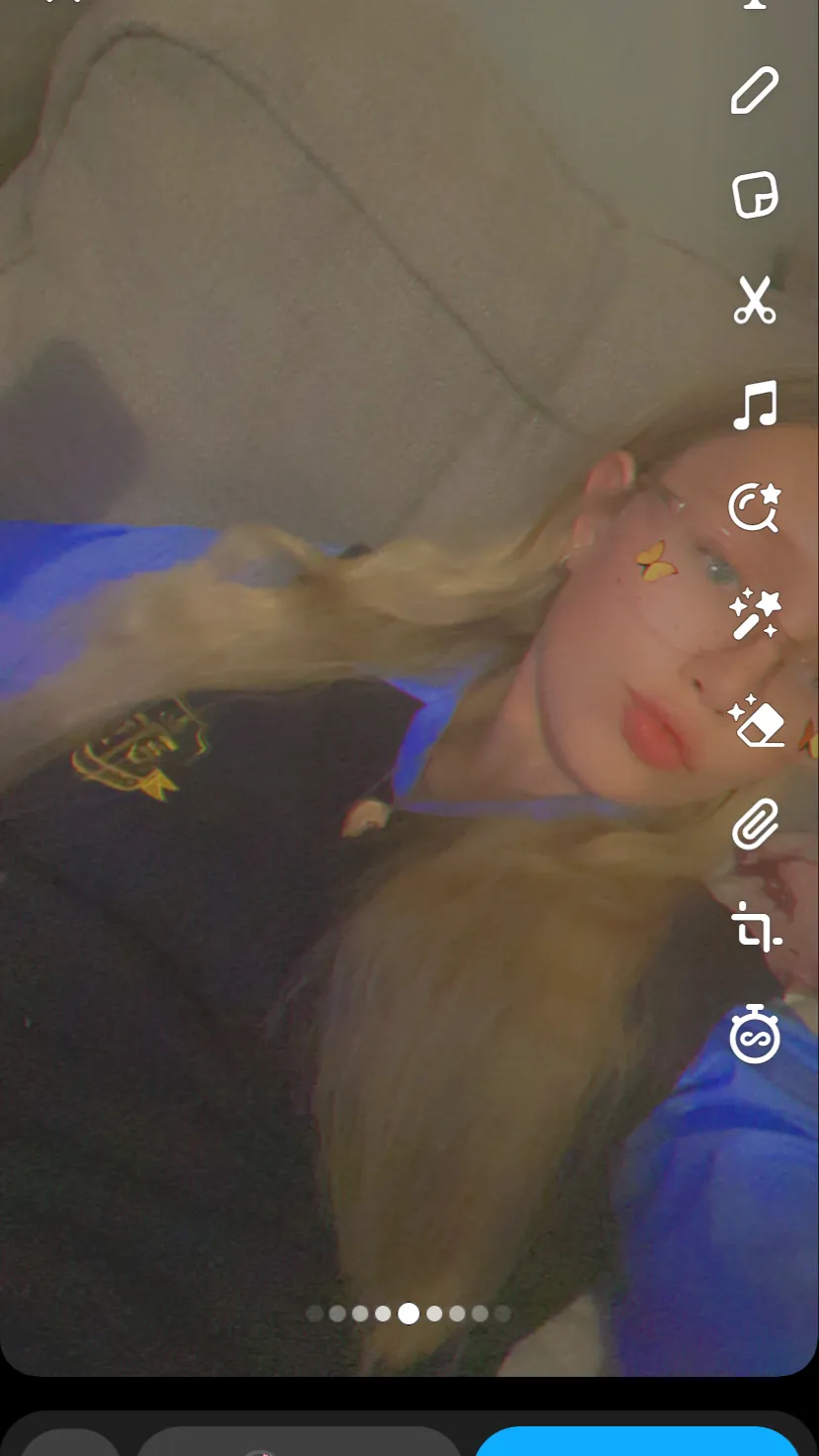Use the magic eraser tool
819x1456 pixels.
coord(755,720)
